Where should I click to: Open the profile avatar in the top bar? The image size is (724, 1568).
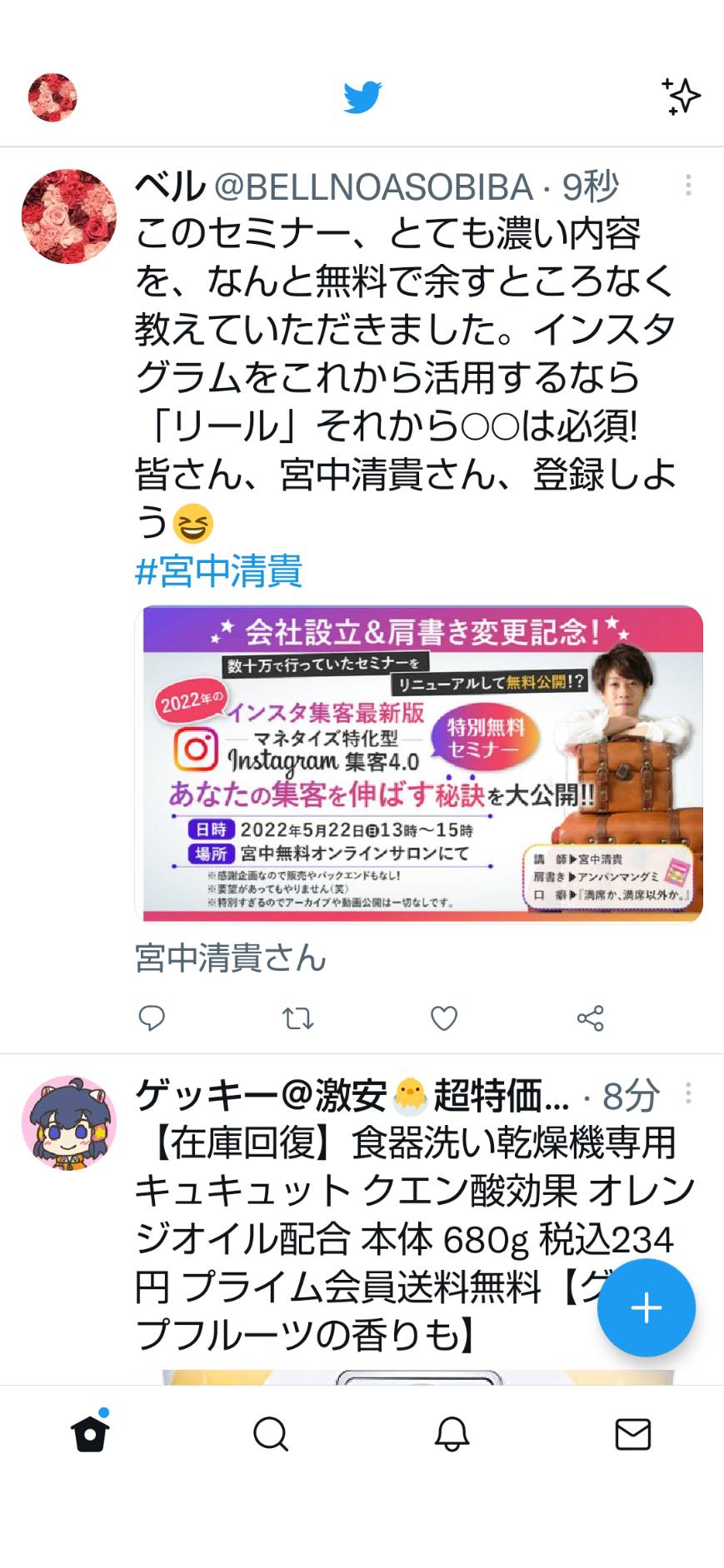[52, 97]
